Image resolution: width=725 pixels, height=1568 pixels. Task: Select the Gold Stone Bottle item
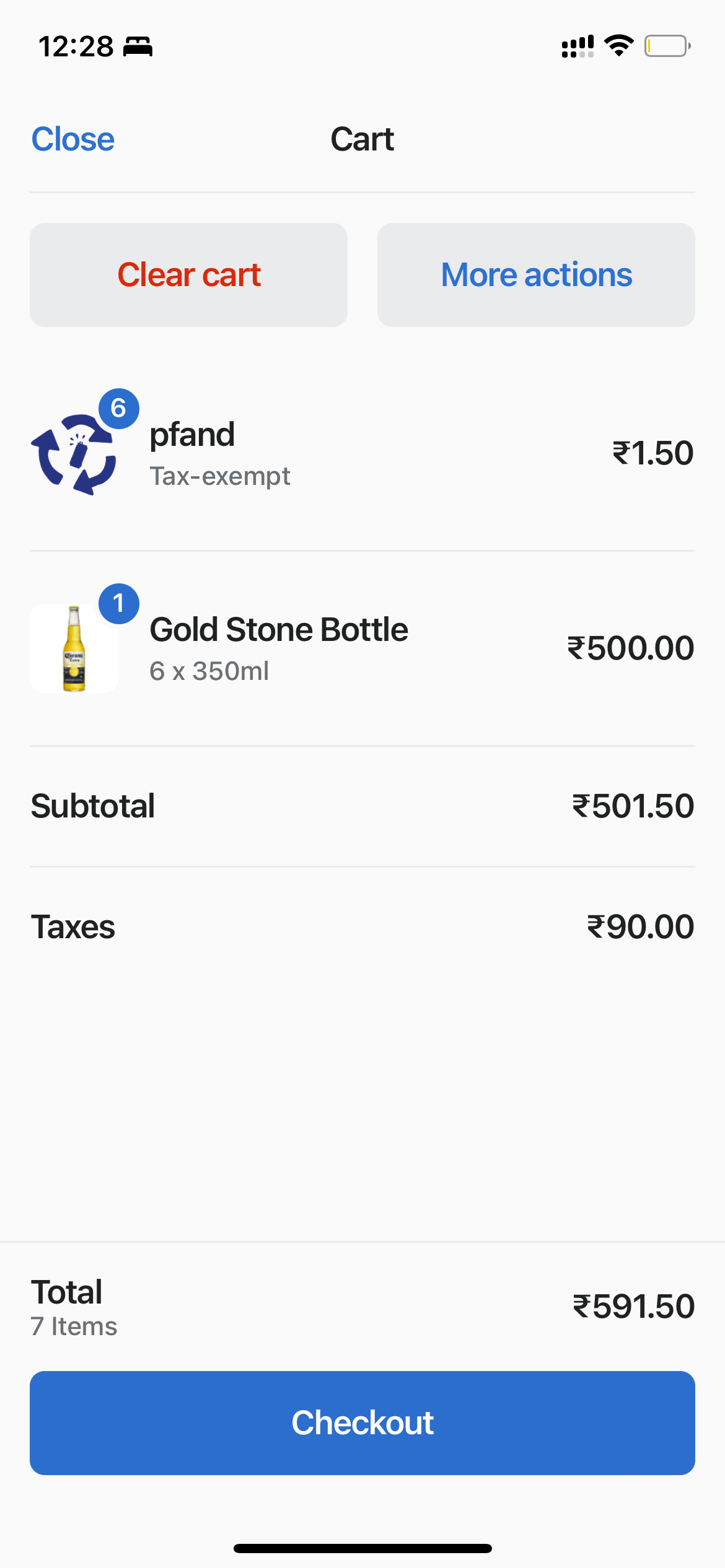tap(362, 648)
